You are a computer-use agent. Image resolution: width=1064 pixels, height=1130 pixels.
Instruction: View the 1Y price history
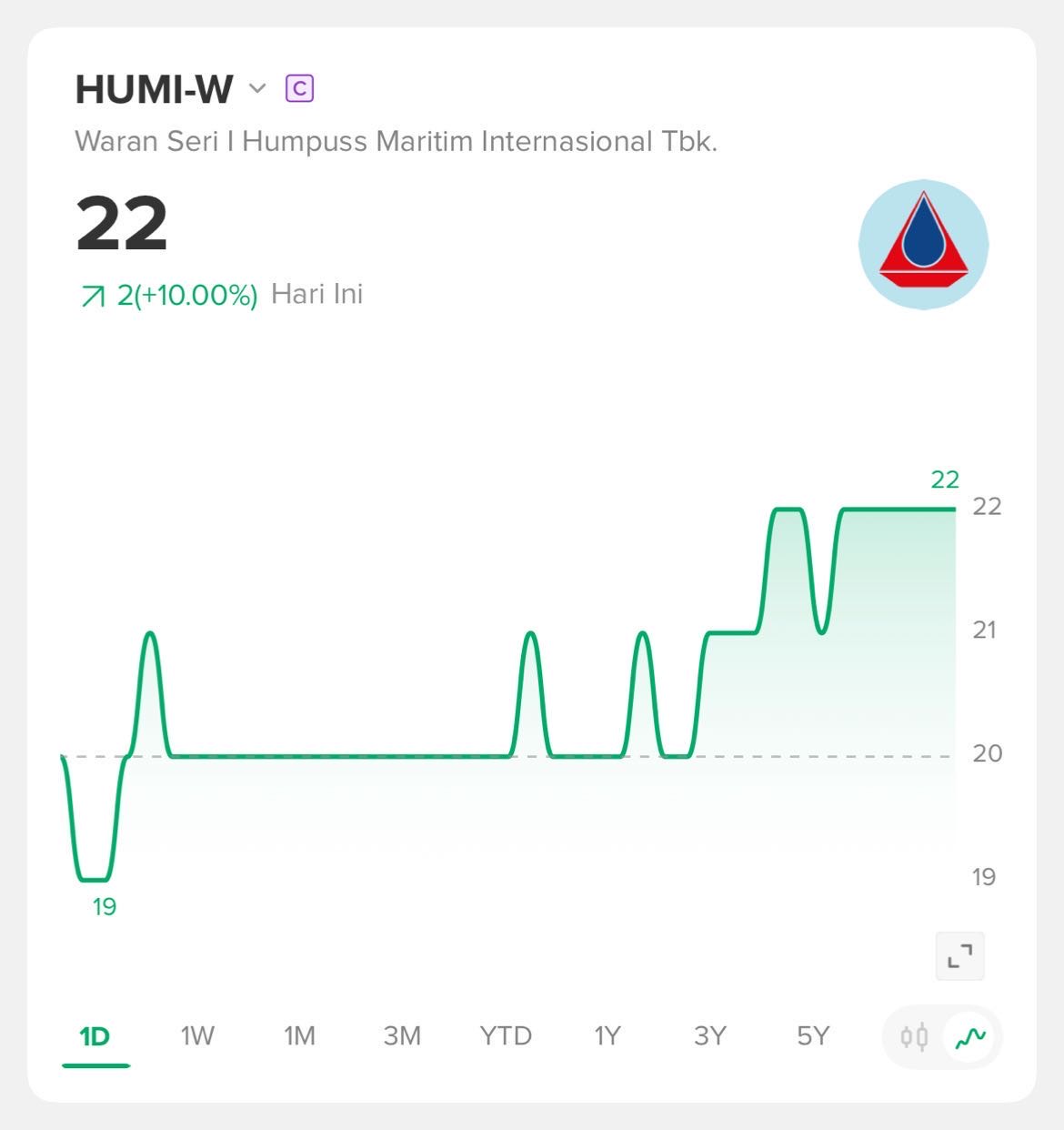pyautogui.click(x=607, y=1036)
